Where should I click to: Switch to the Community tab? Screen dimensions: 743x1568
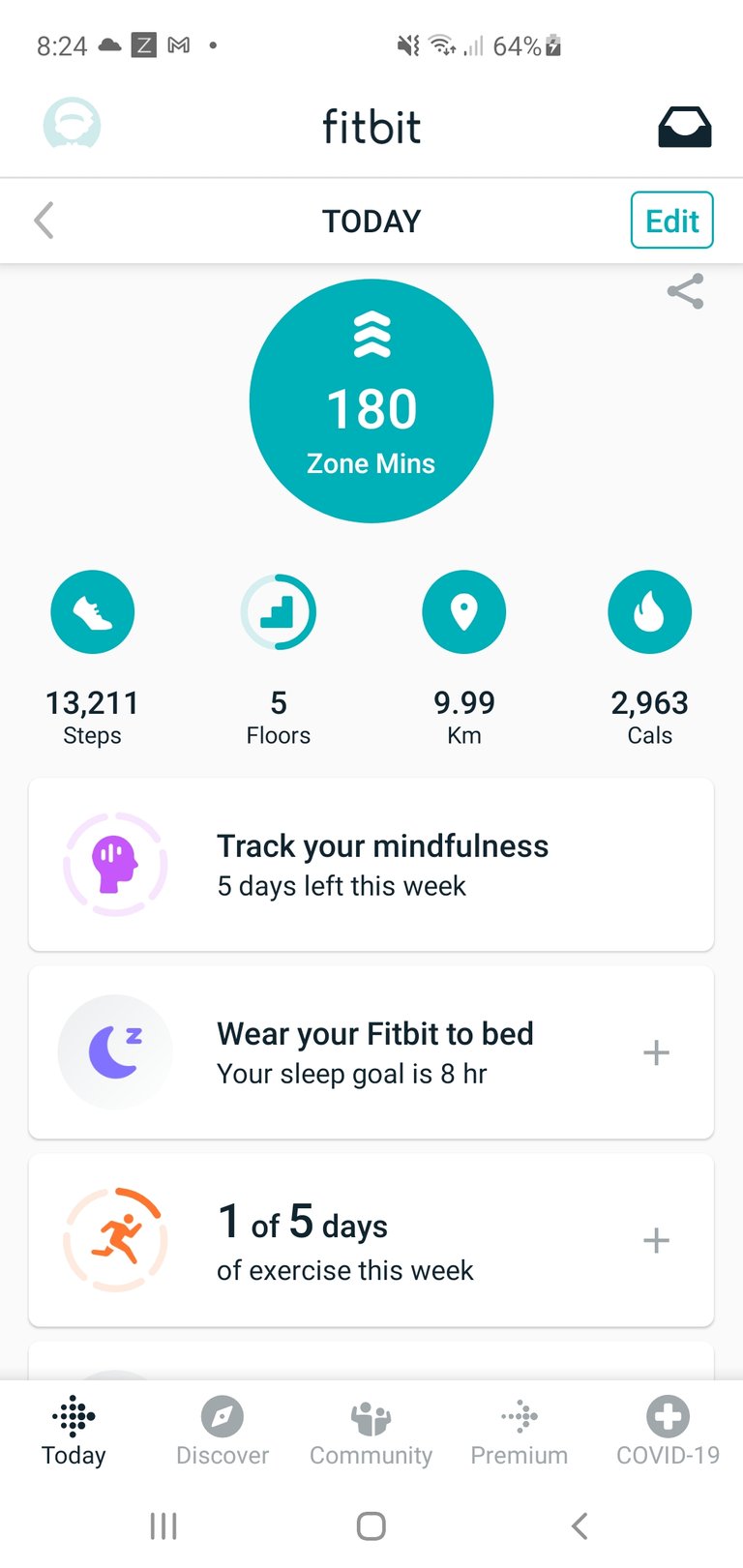pos(371,1432)
